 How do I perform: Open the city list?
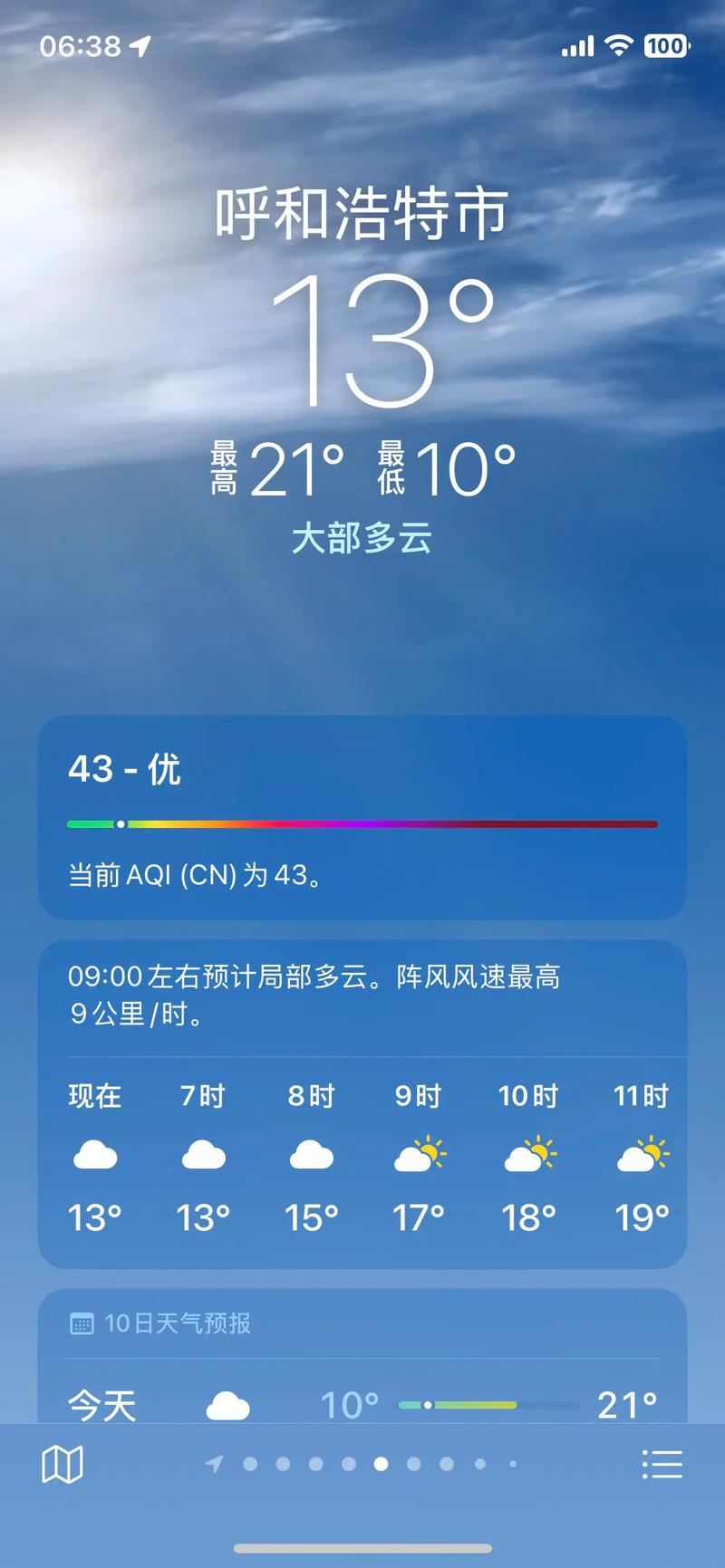point(663,1464)
